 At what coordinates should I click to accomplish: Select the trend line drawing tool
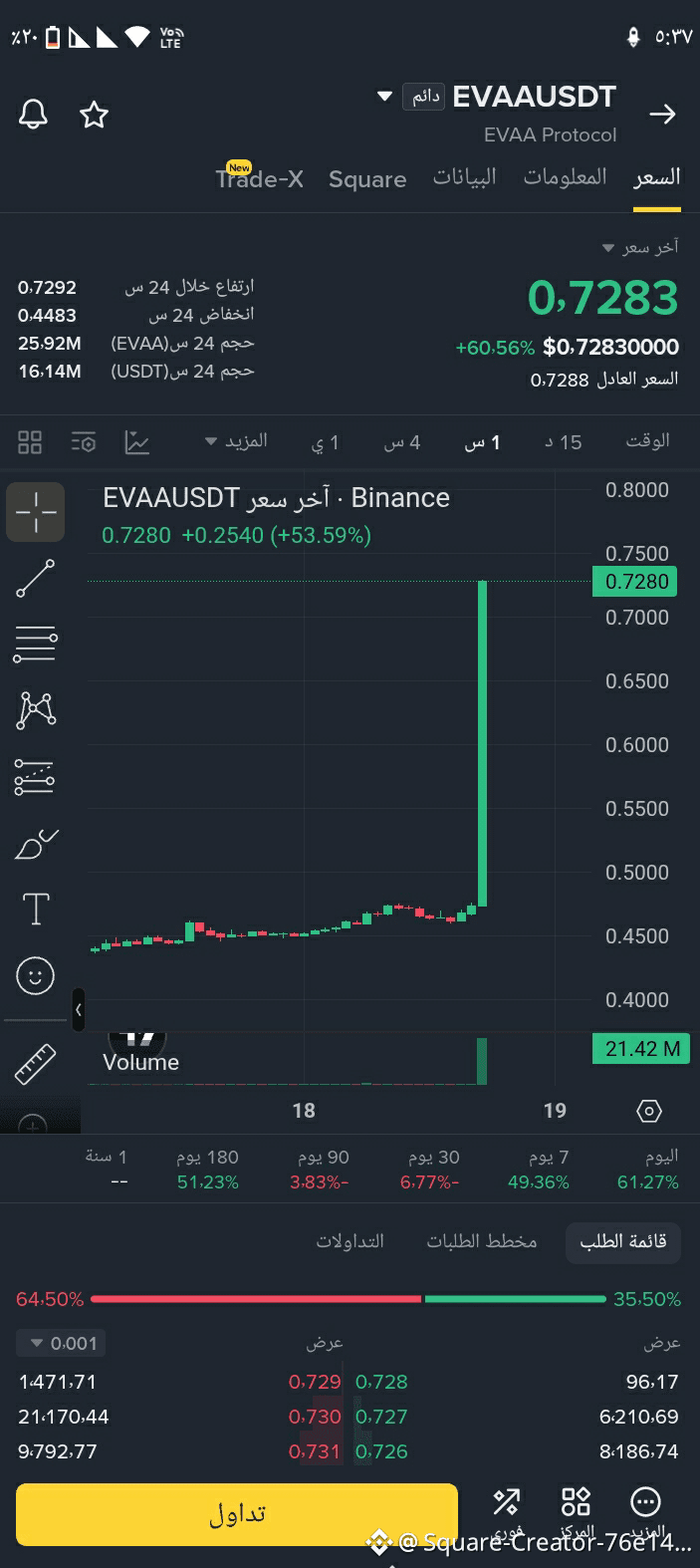tap(36, 578)
